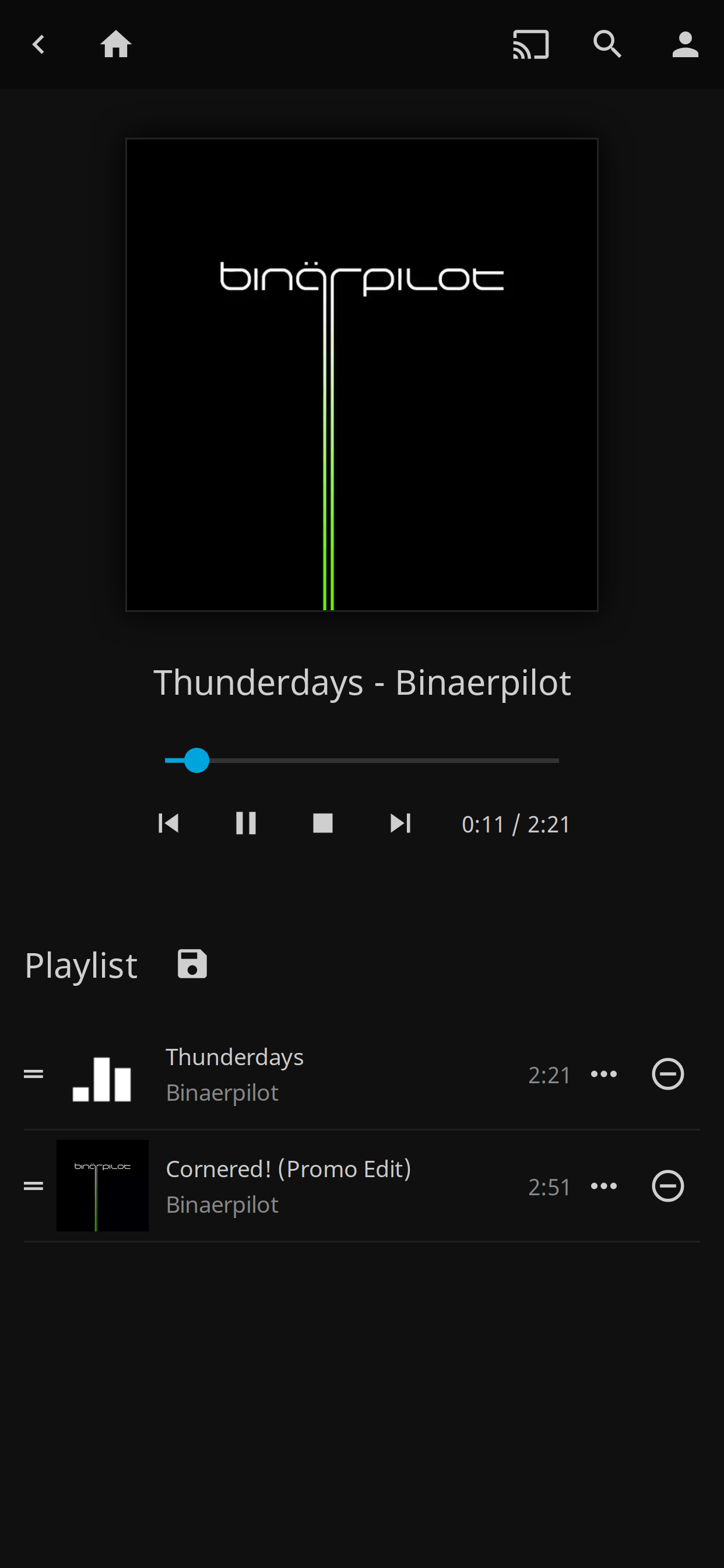Remove Cornered! (Promo Edit) from playlist
The image size is (724, 1568).
point(667,1186)
